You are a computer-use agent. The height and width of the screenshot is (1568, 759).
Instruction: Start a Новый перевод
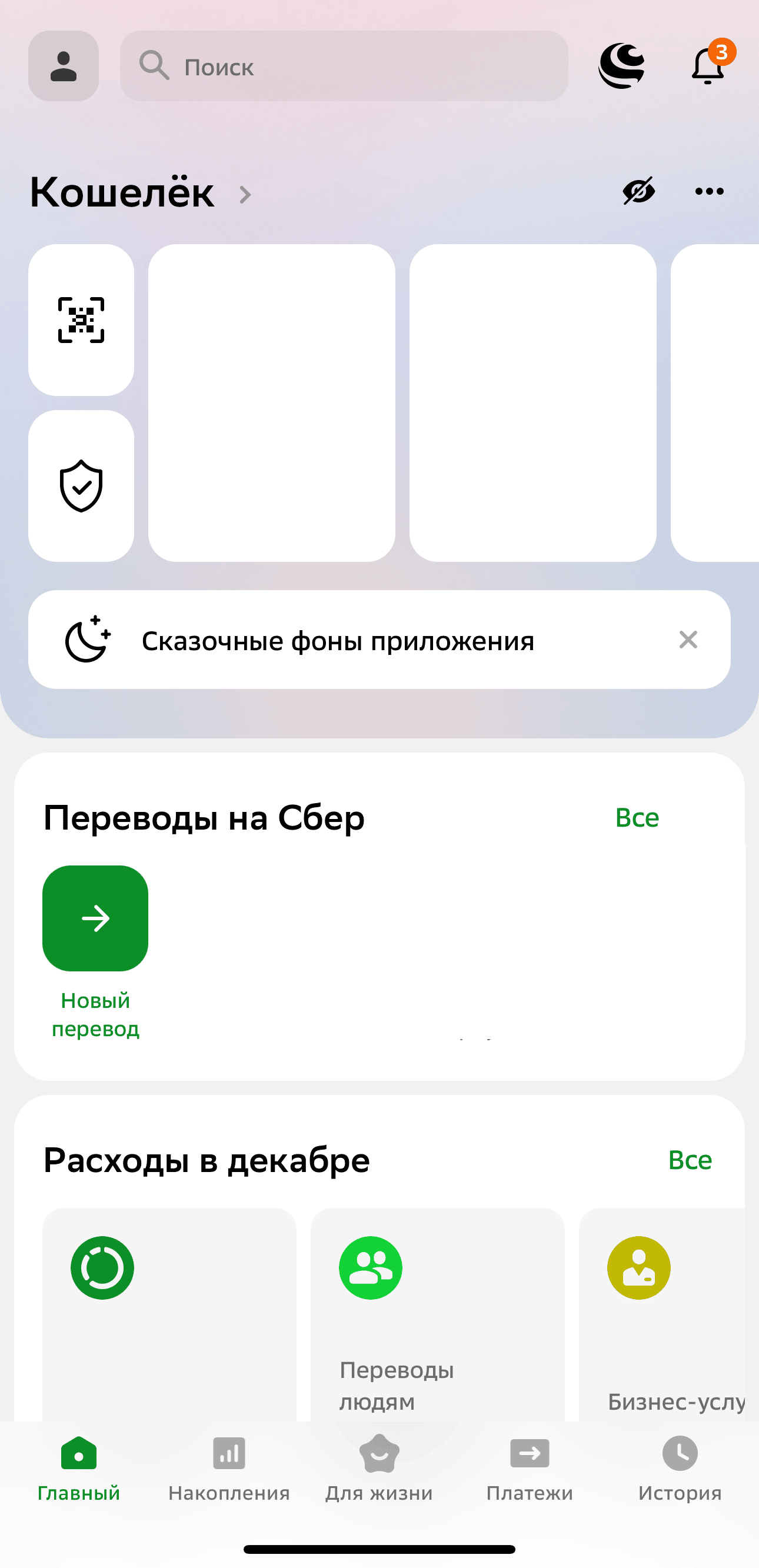(95, 918)
